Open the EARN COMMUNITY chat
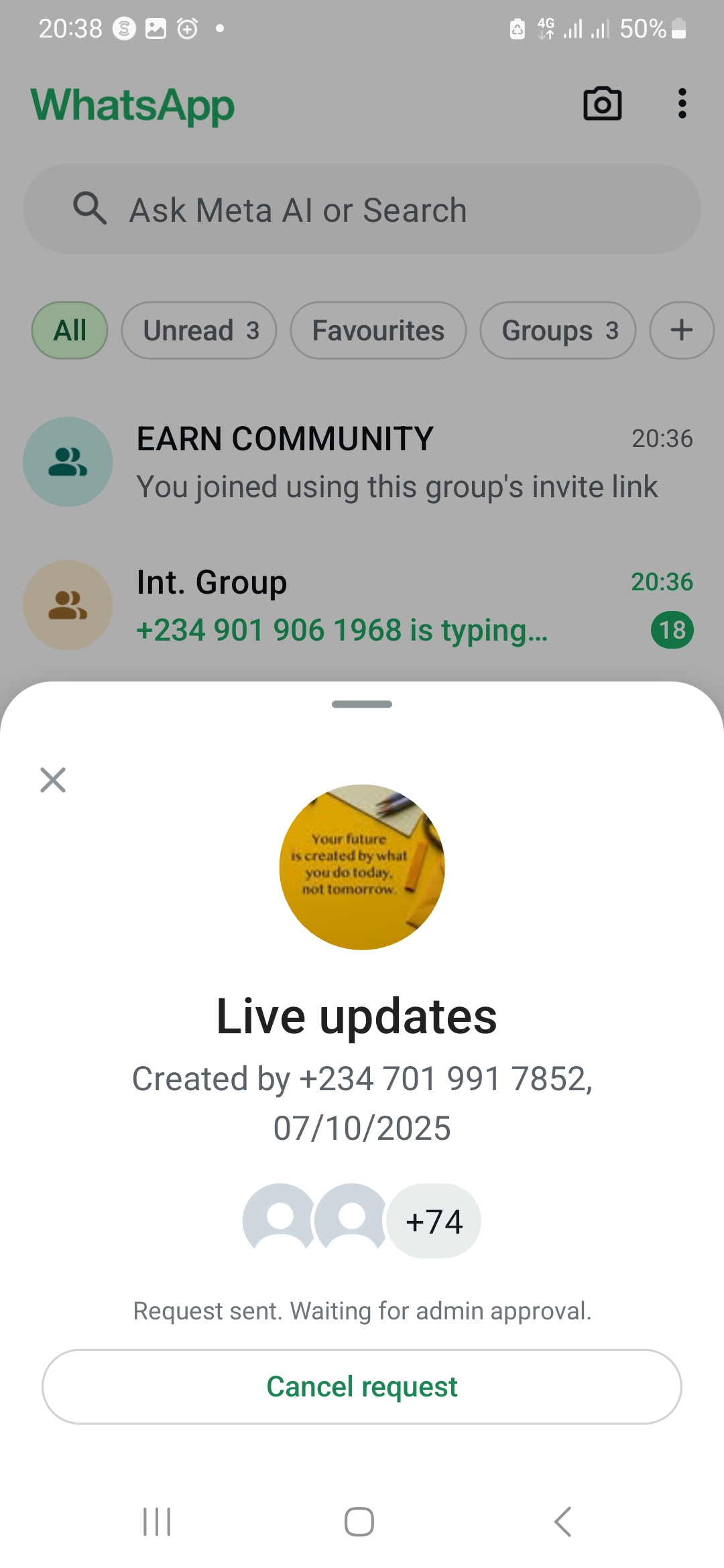 pyautogui.click(x=362, y=462)
